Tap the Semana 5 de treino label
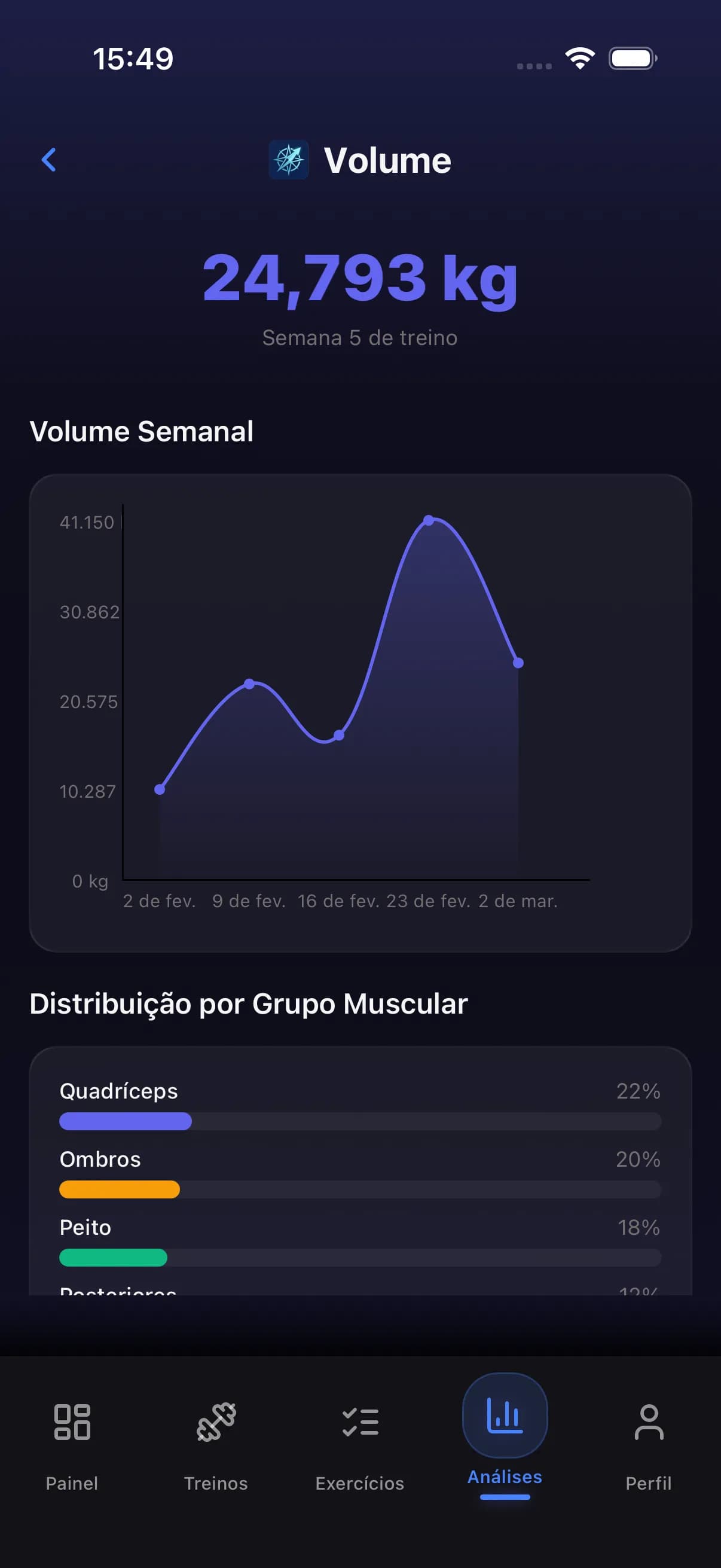This screenshot has width=721, height=1568. pyautogui.click(x=360, y=337)
